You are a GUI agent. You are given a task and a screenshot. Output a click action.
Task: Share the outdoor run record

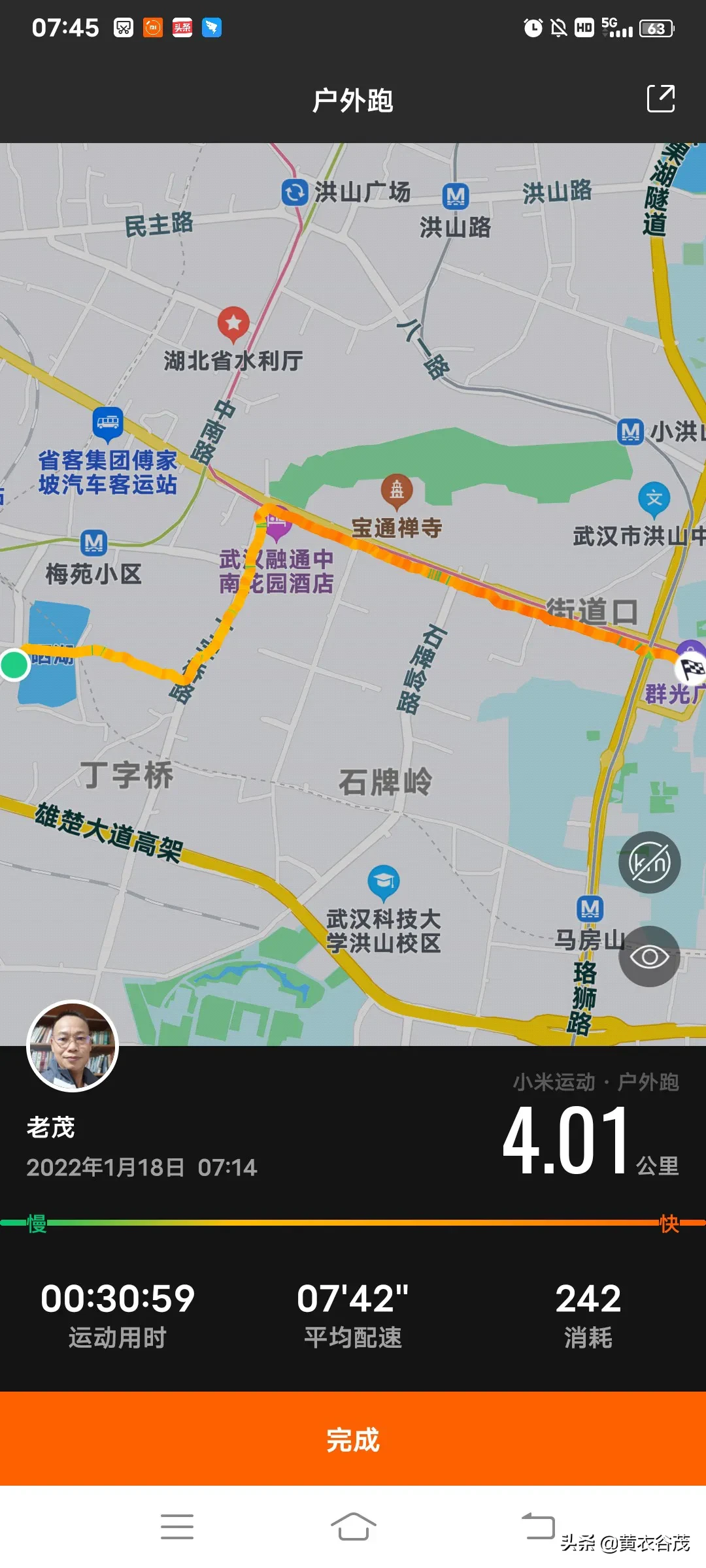[660, 99]
